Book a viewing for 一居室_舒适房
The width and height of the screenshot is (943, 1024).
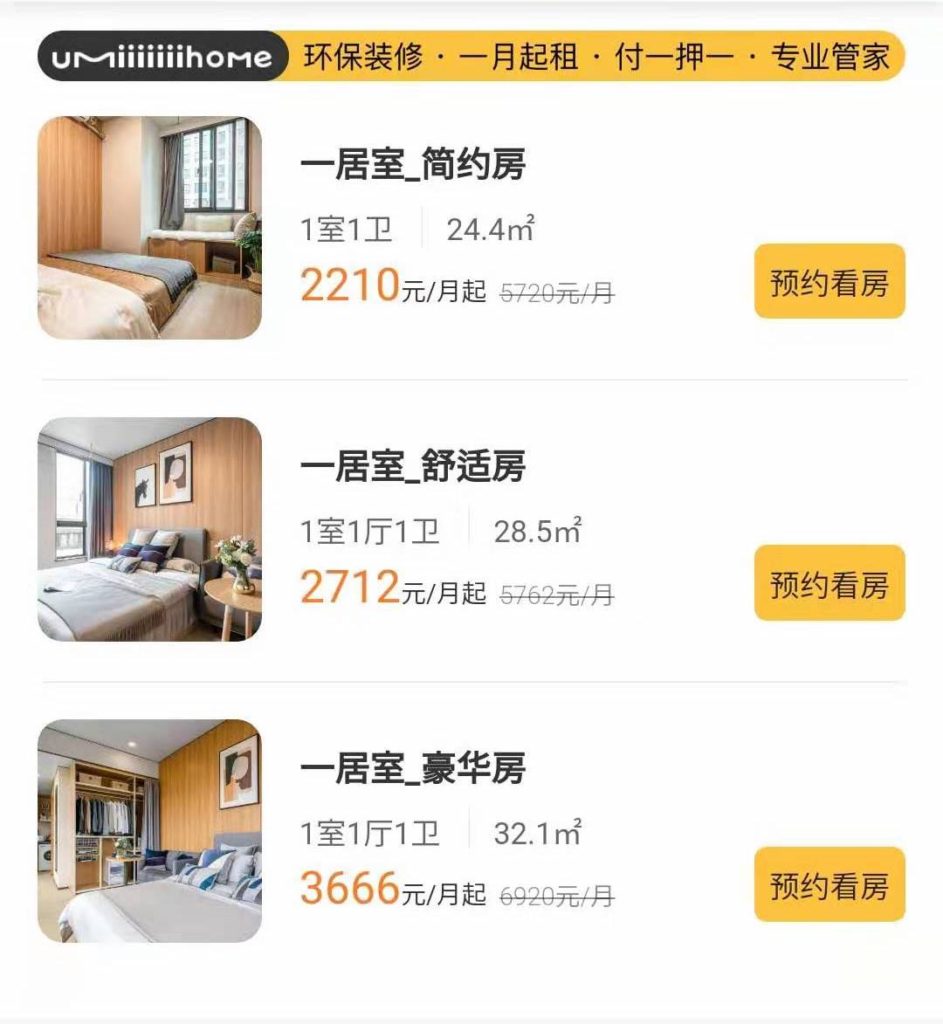coord(829,584)
